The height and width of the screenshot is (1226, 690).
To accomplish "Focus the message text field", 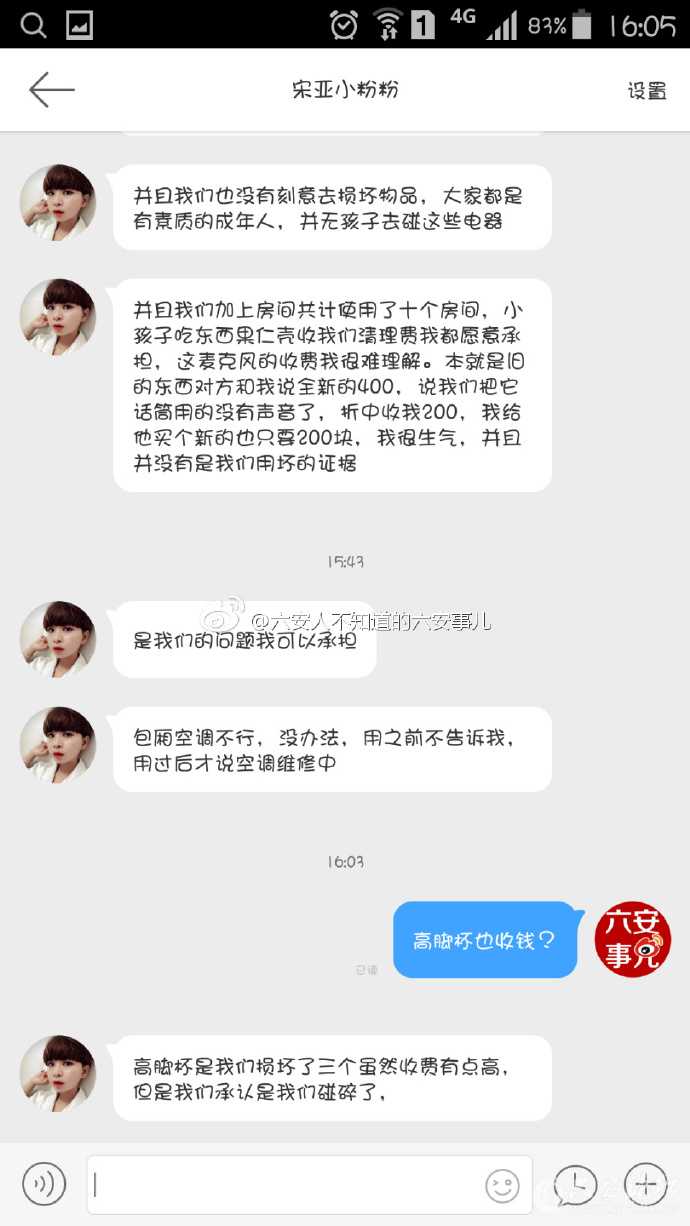I will click(285, 1185).
